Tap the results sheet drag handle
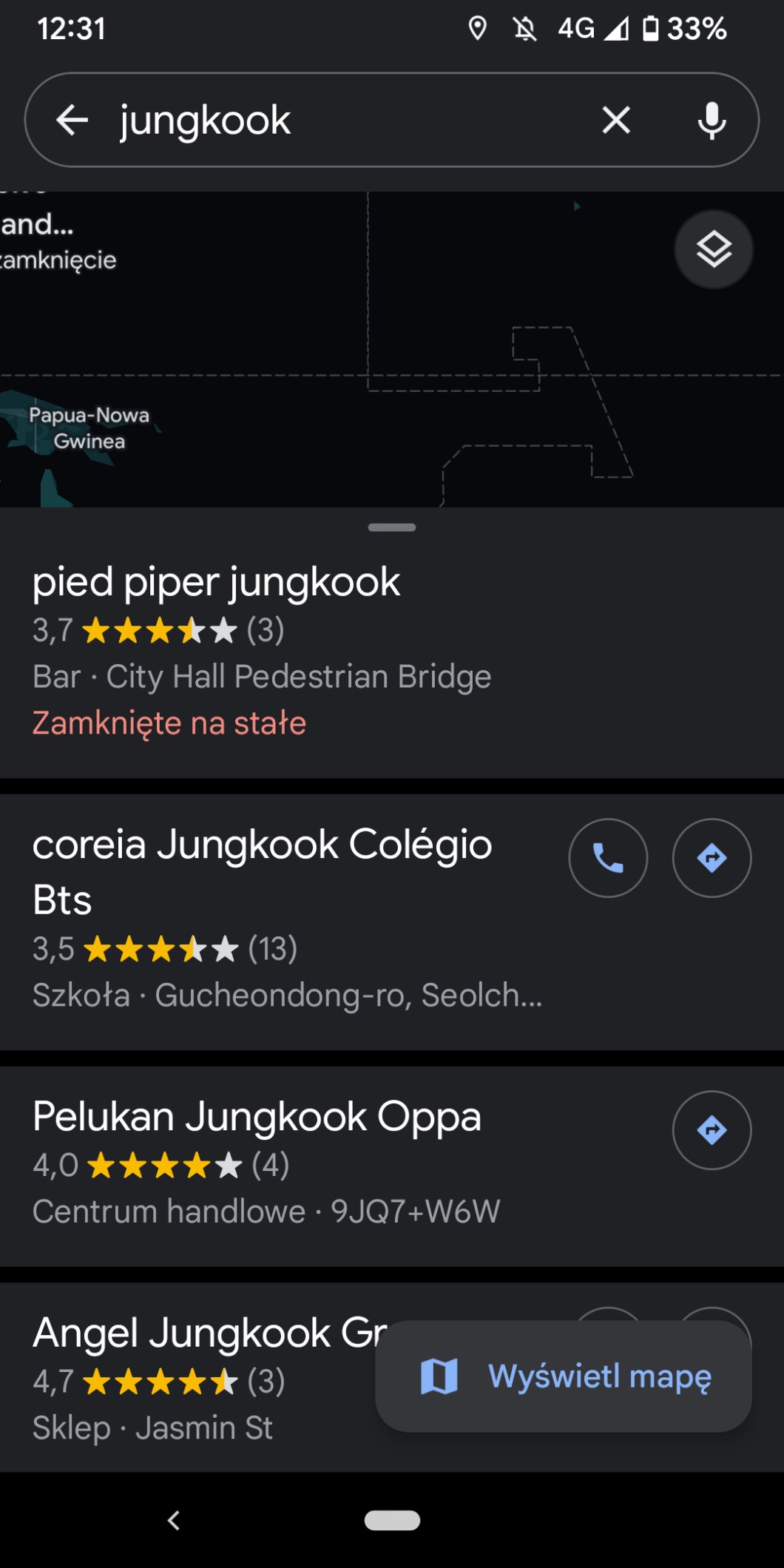Screen dimensions: 784x1568 click(392, 527)
